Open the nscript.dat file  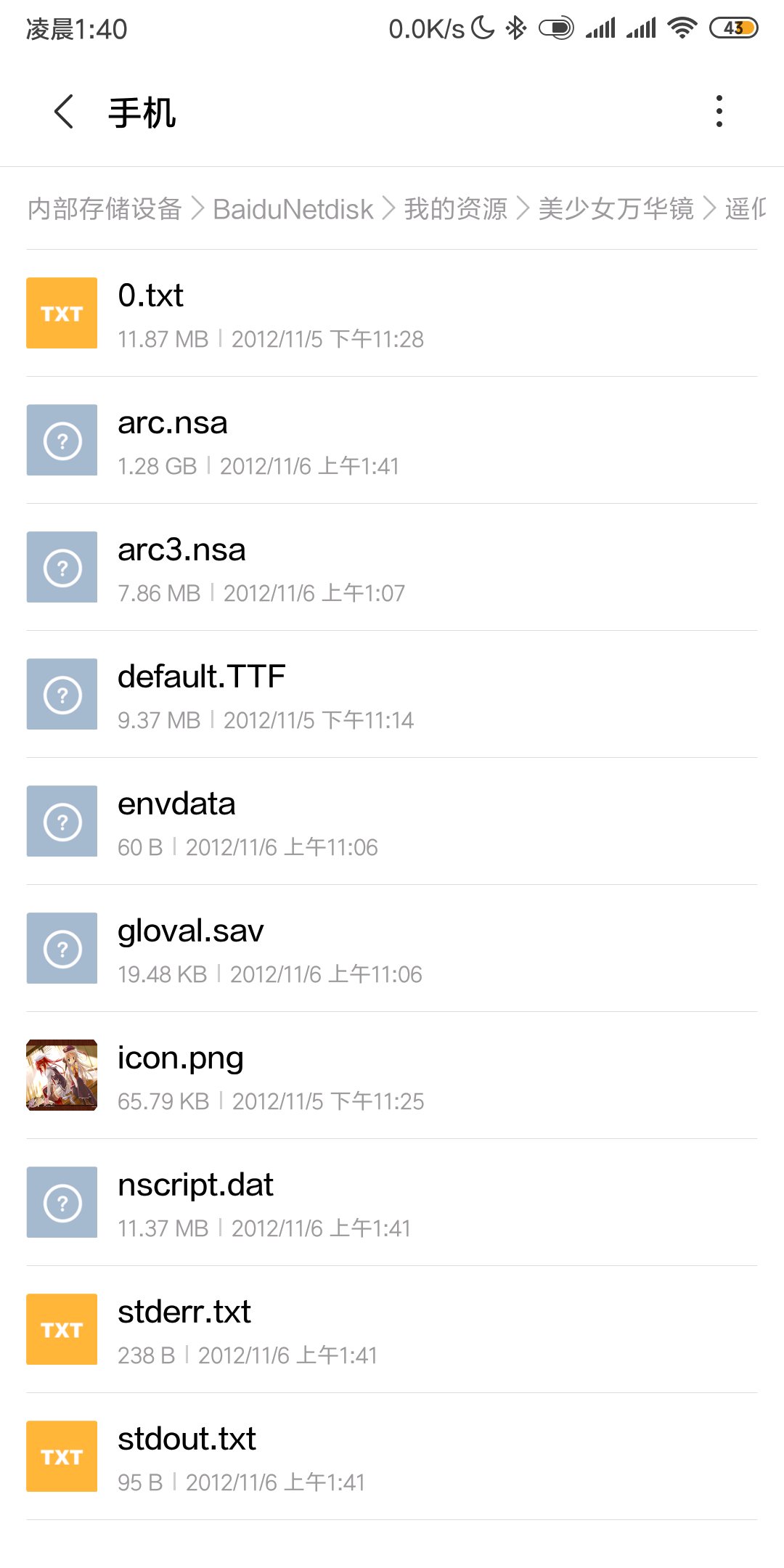392,1202
